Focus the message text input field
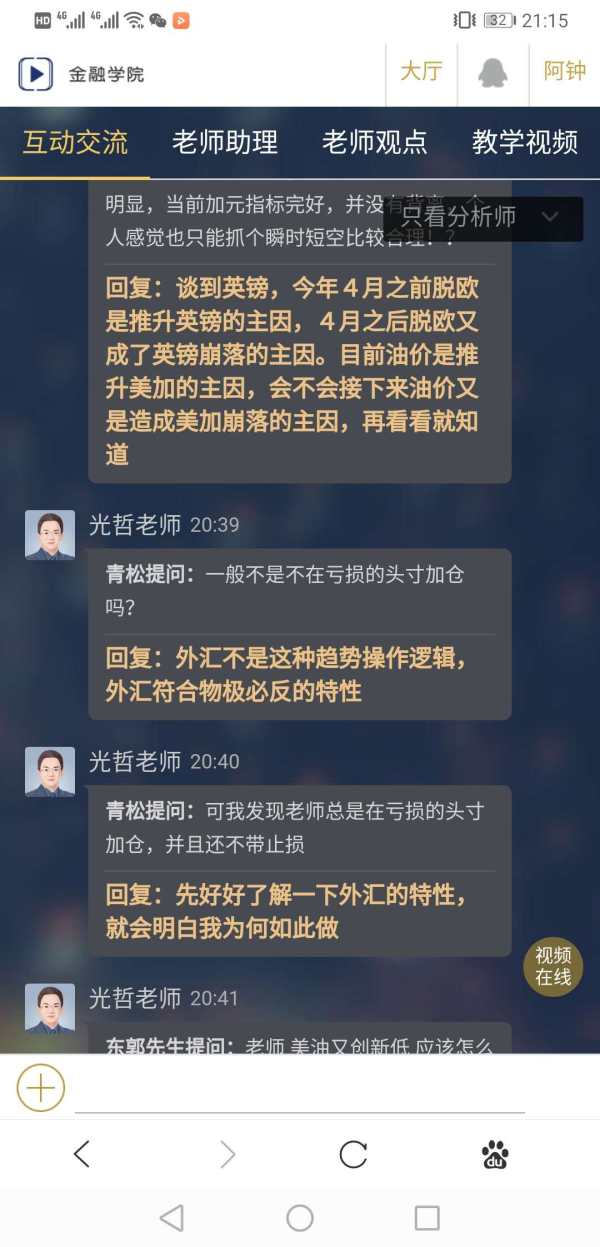600x1247 pixels. point(300,1090)
